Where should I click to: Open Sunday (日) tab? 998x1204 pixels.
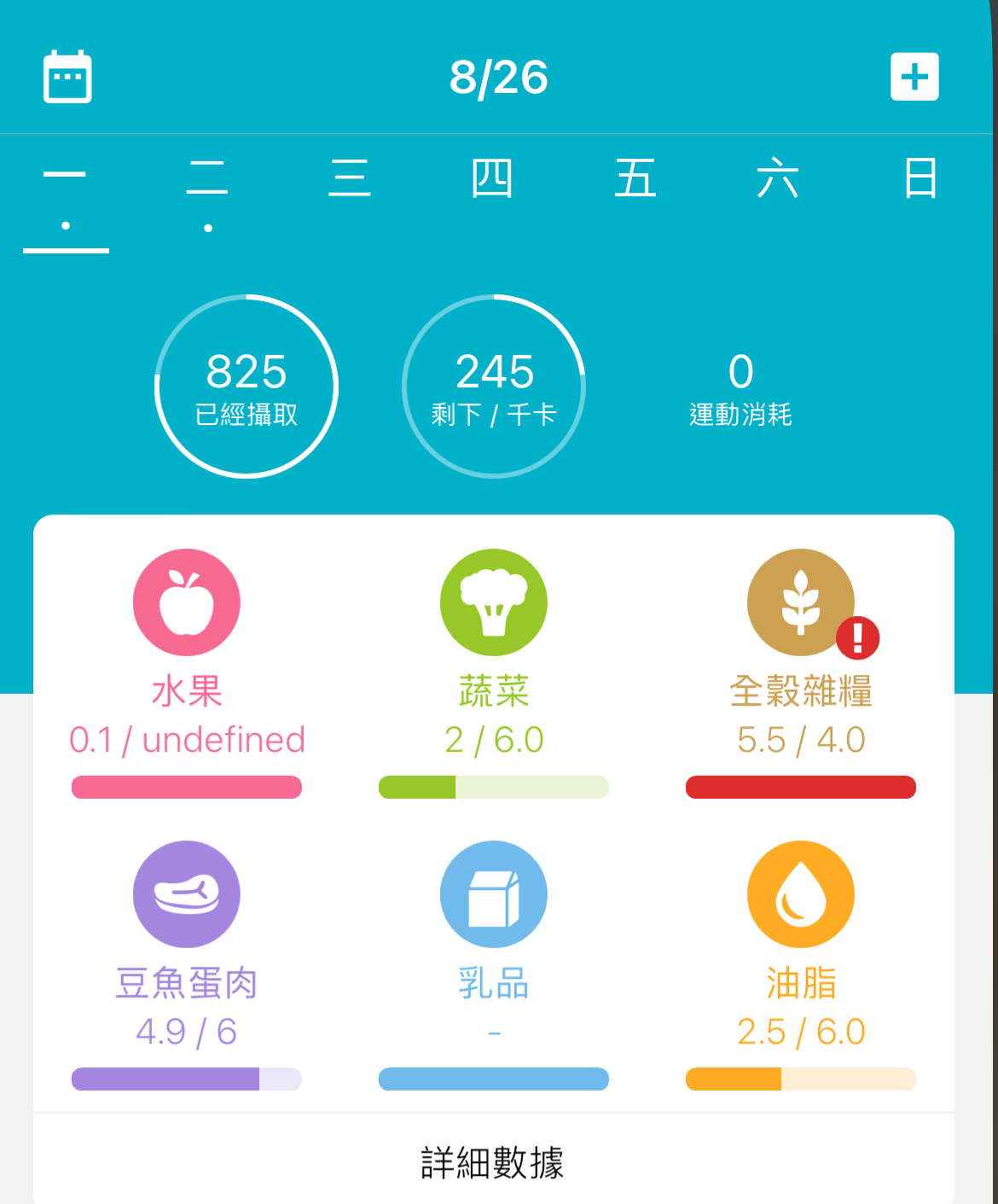(920, 179)
